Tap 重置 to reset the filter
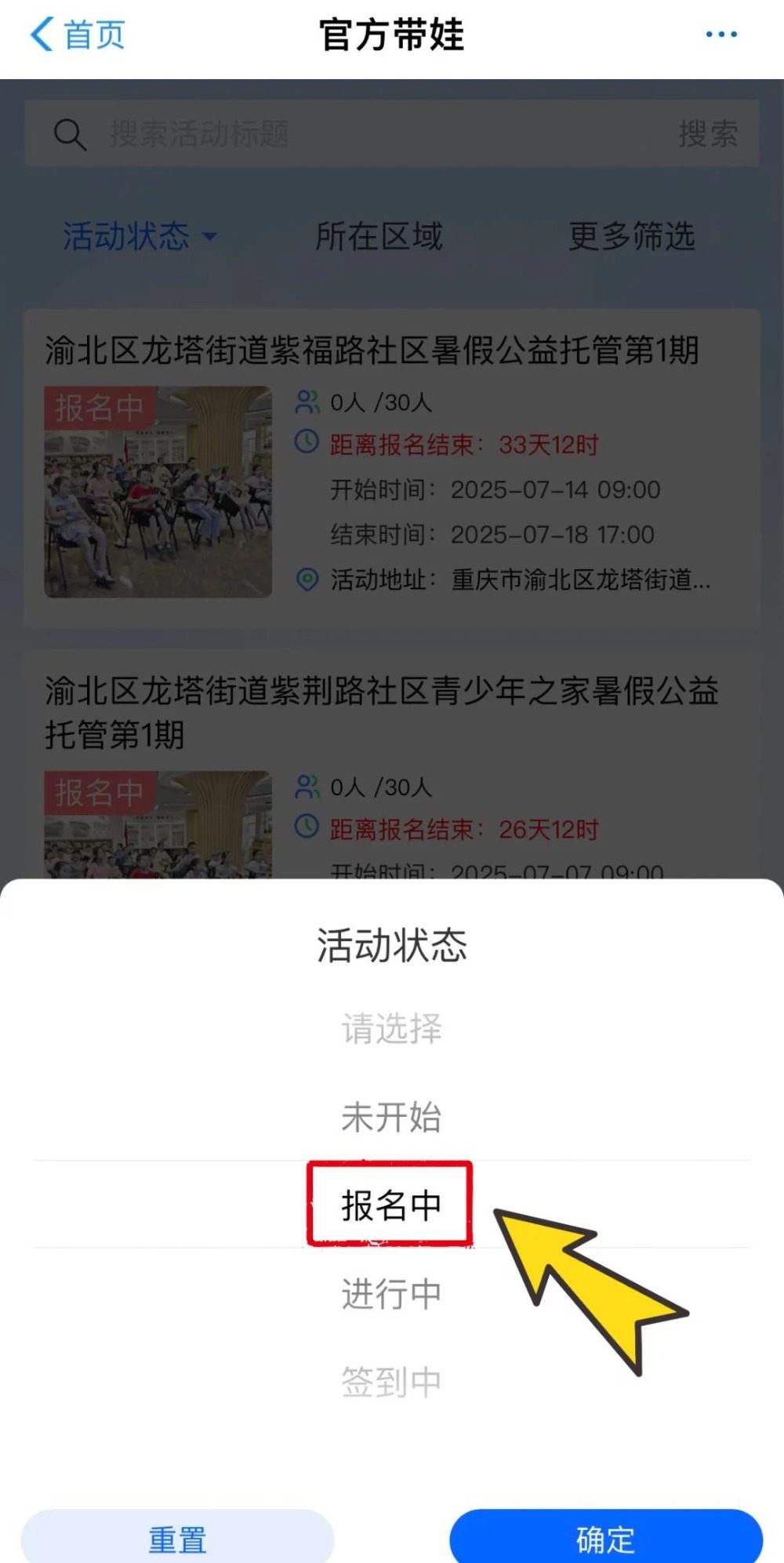The width and height of the screenshot is (784, 1563). [x=178, y=1539]
